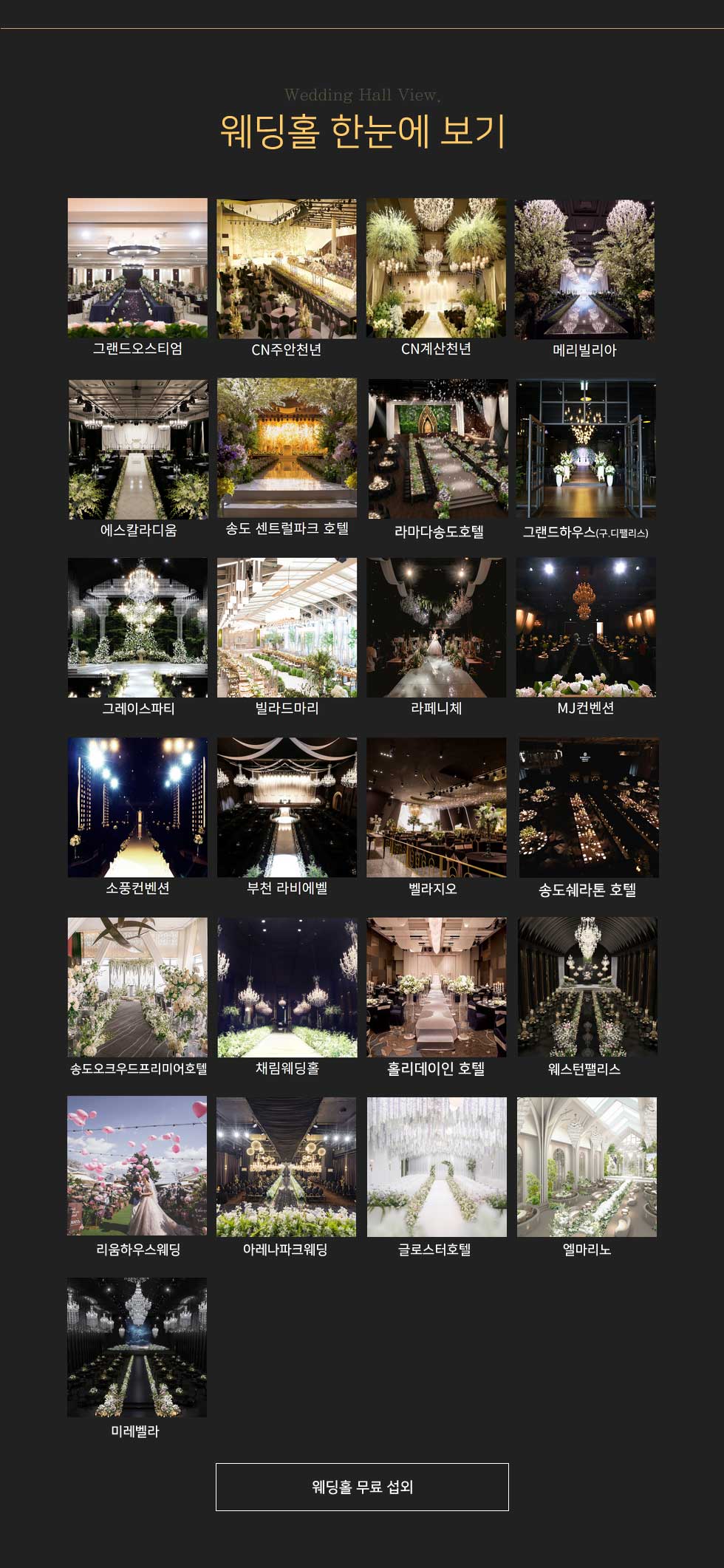
Task: Select the 라페니체 hall tile
Action: click(436, 627)
